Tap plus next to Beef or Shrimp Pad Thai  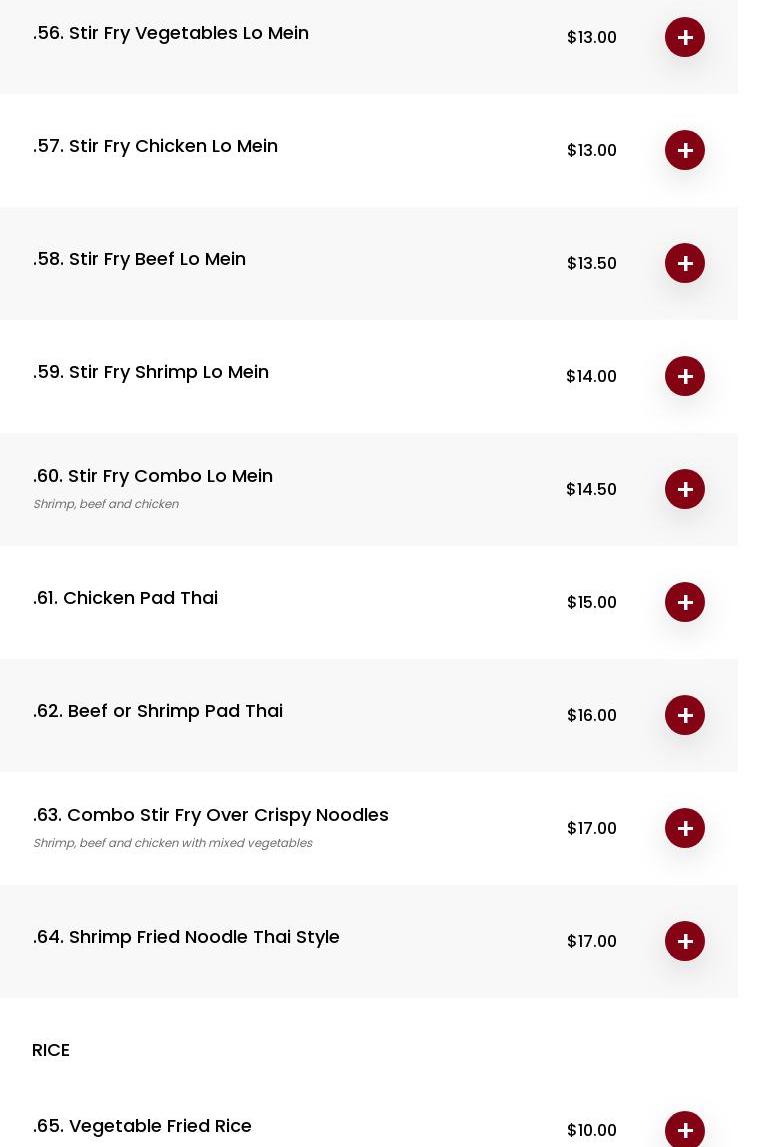[685, 715]
